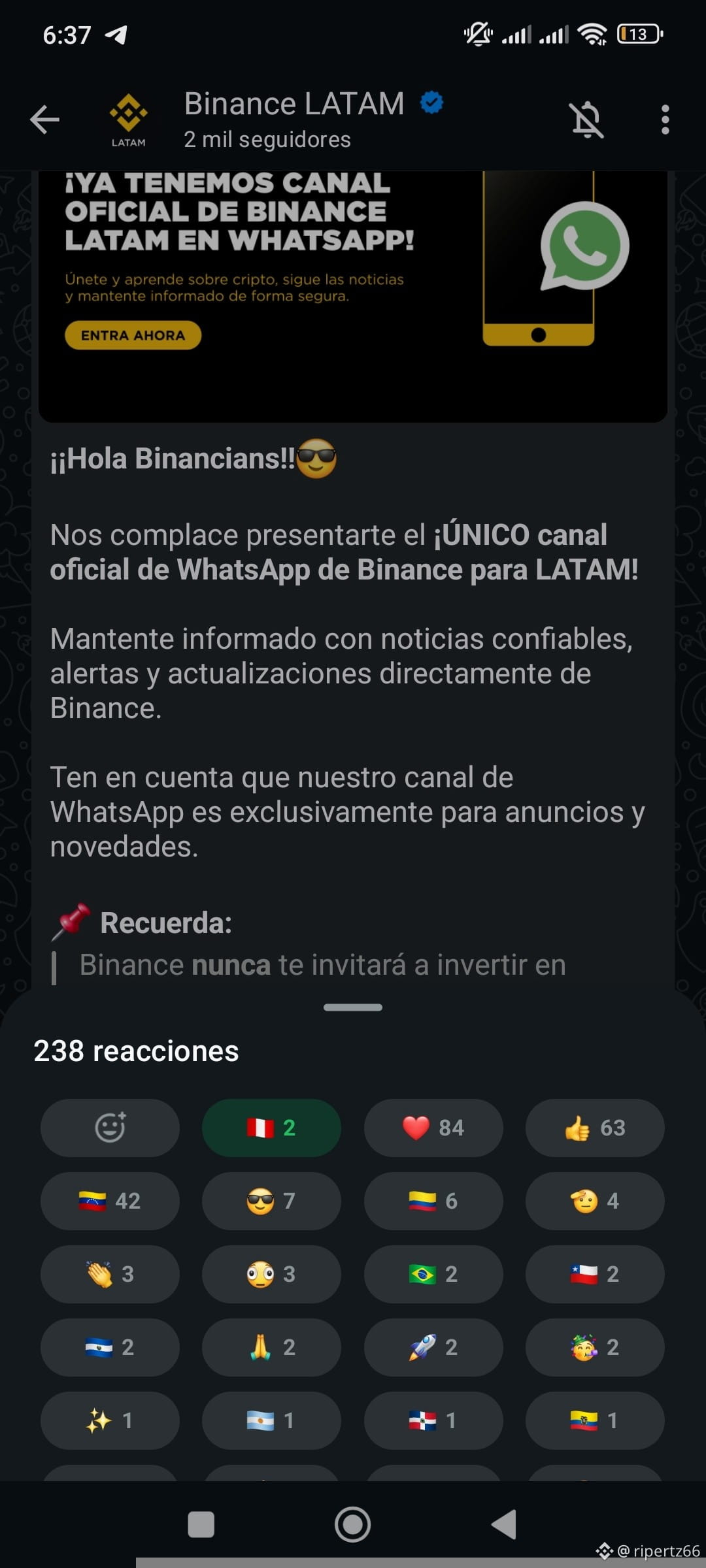Open the add reaction emoji picker
This screenshot has height=1568, width=706.
point(110,1128)
